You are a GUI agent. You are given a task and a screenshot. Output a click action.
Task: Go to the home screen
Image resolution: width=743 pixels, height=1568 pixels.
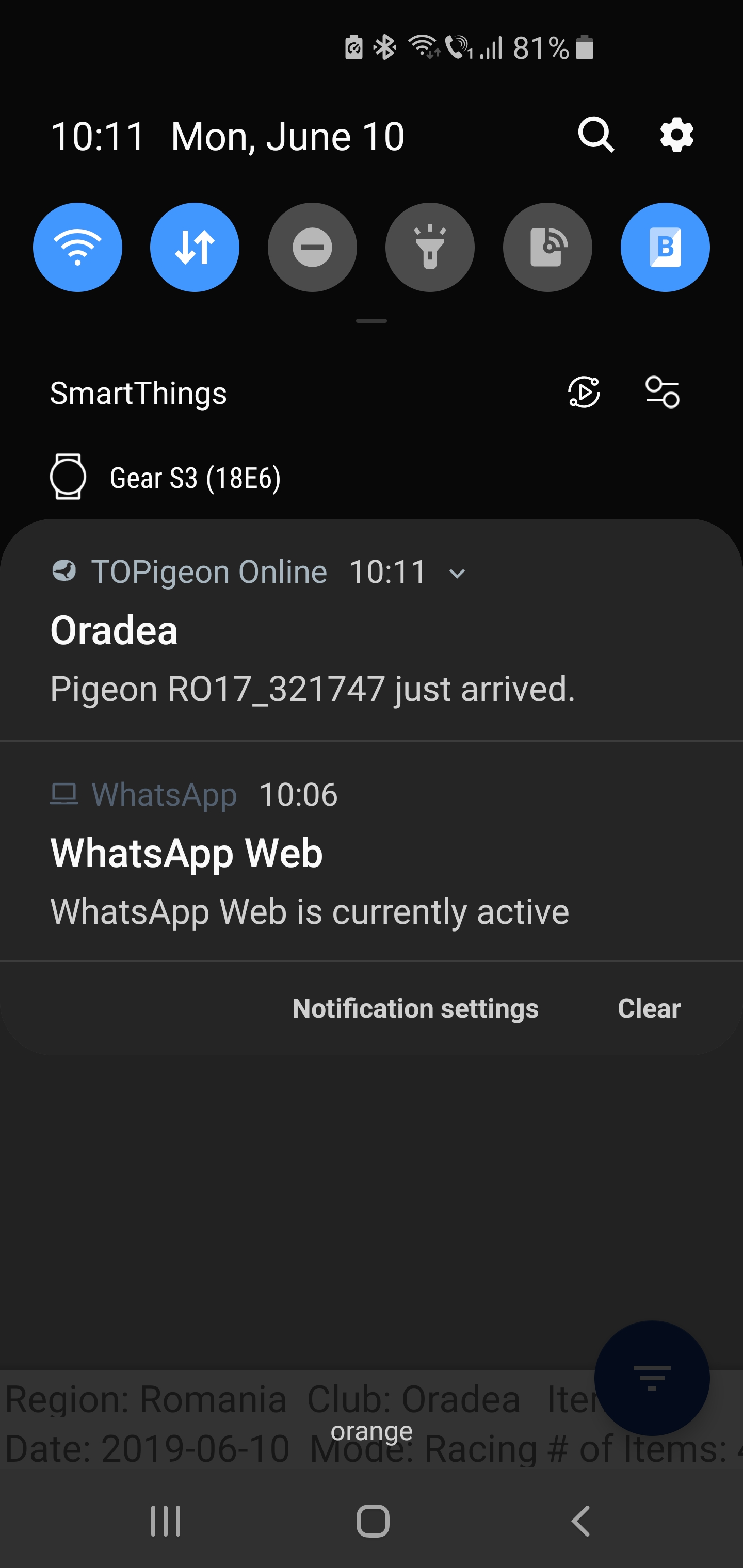pyautogui.click(x=372, y=1521)
